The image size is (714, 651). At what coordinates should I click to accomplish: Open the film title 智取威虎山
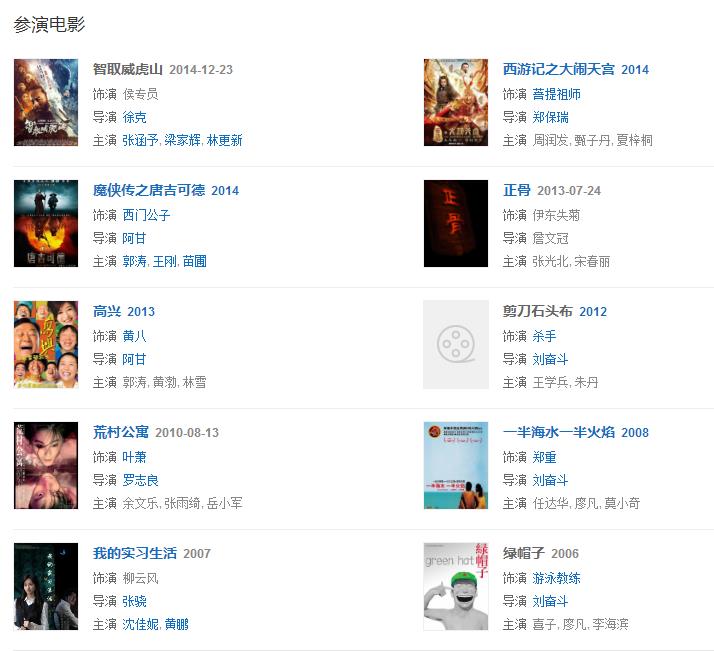[x=128, y=69]
